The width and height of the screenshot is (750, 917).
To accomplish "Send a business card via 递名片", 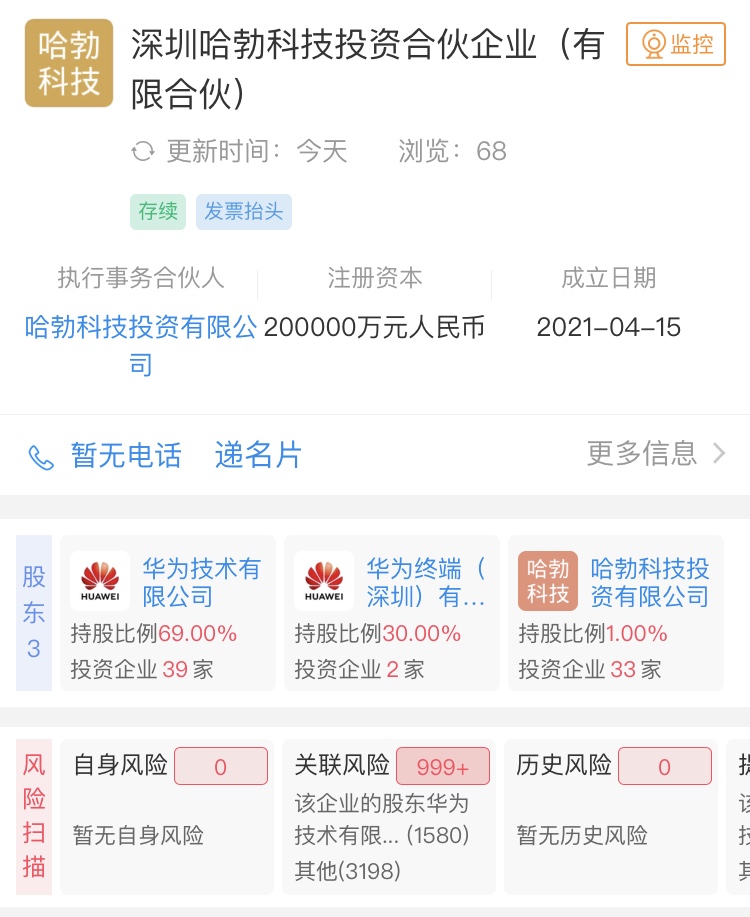I will pyautogui.click(x=258, y=456).
